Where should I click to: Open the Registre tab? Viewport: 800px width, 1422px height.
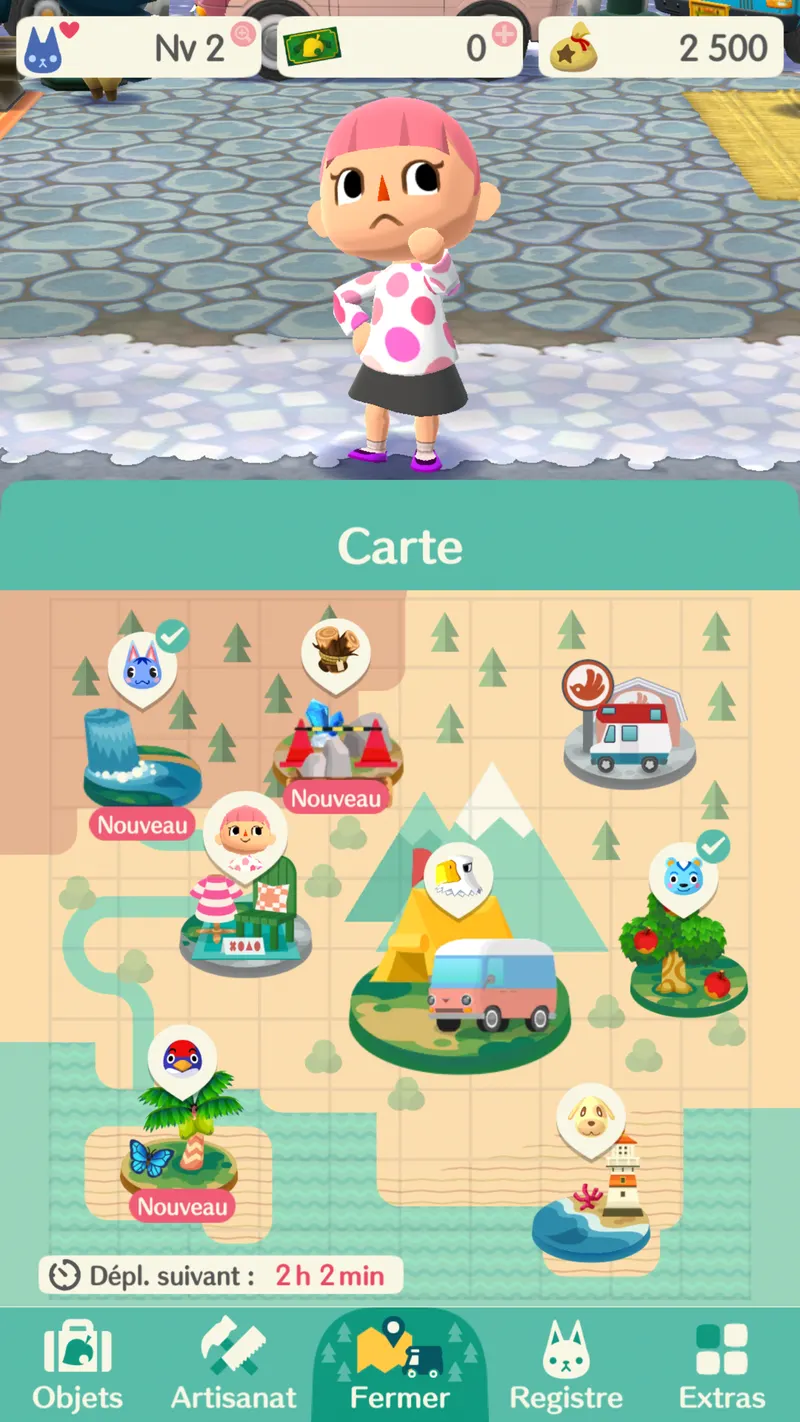tap(566, 1365)
